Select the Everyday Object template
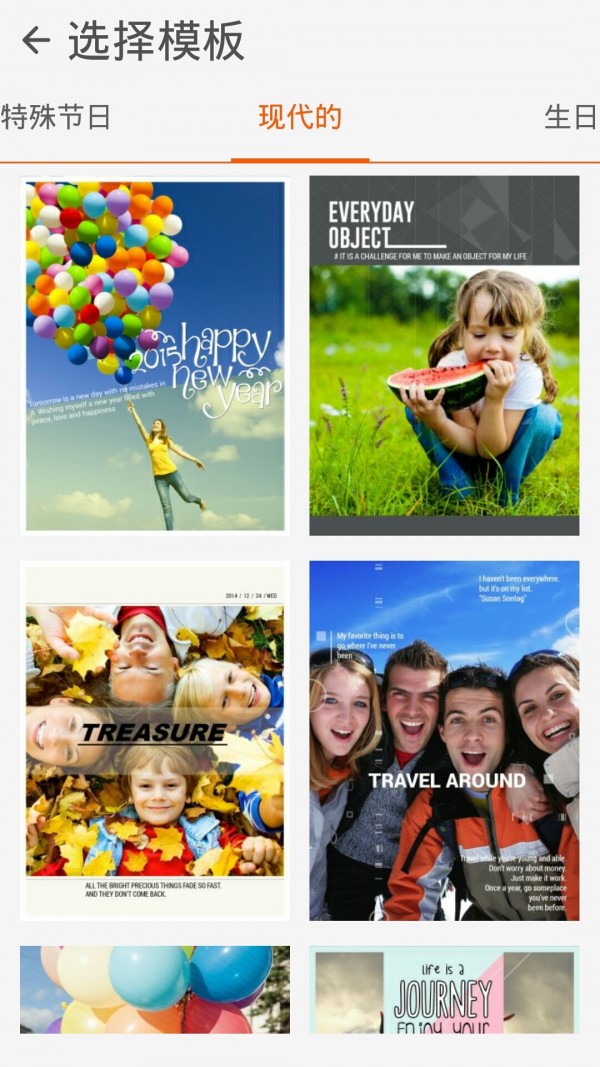Viewport: 600px width, 1067px height. pyautogui.click(x=444, y=355)
